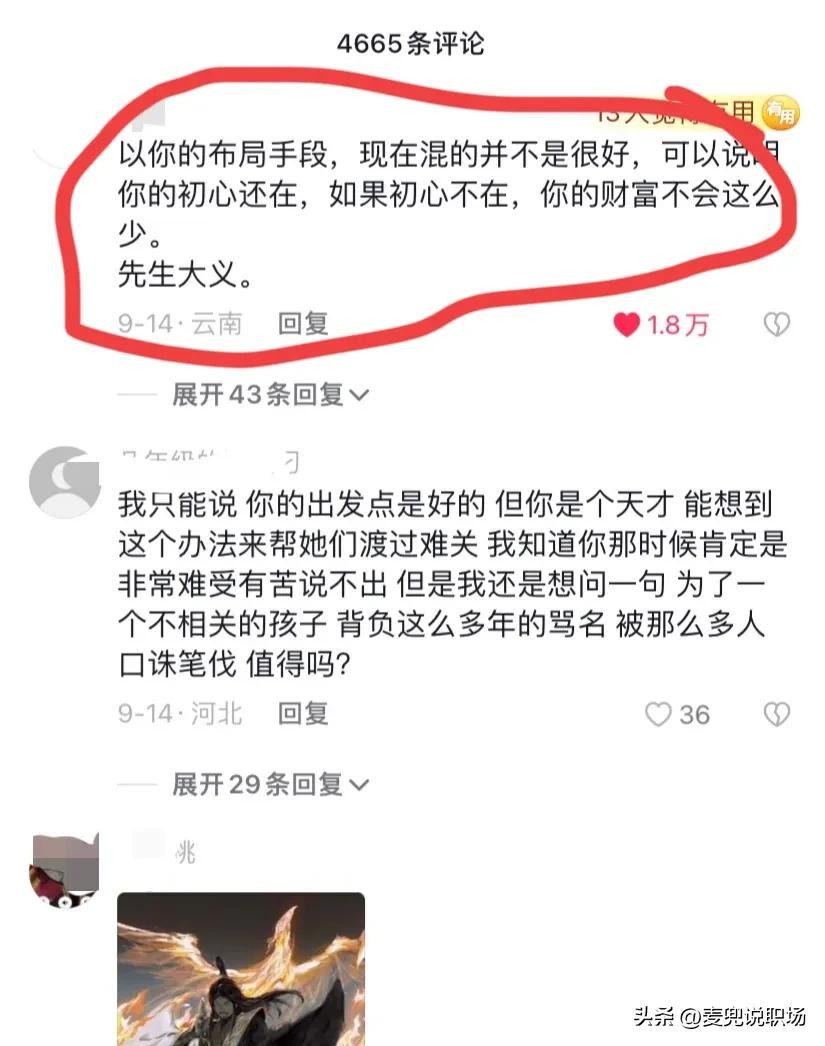Reply to the Yunnan comment
This screenshot has width=825, height=1046.
pos(303,324)
